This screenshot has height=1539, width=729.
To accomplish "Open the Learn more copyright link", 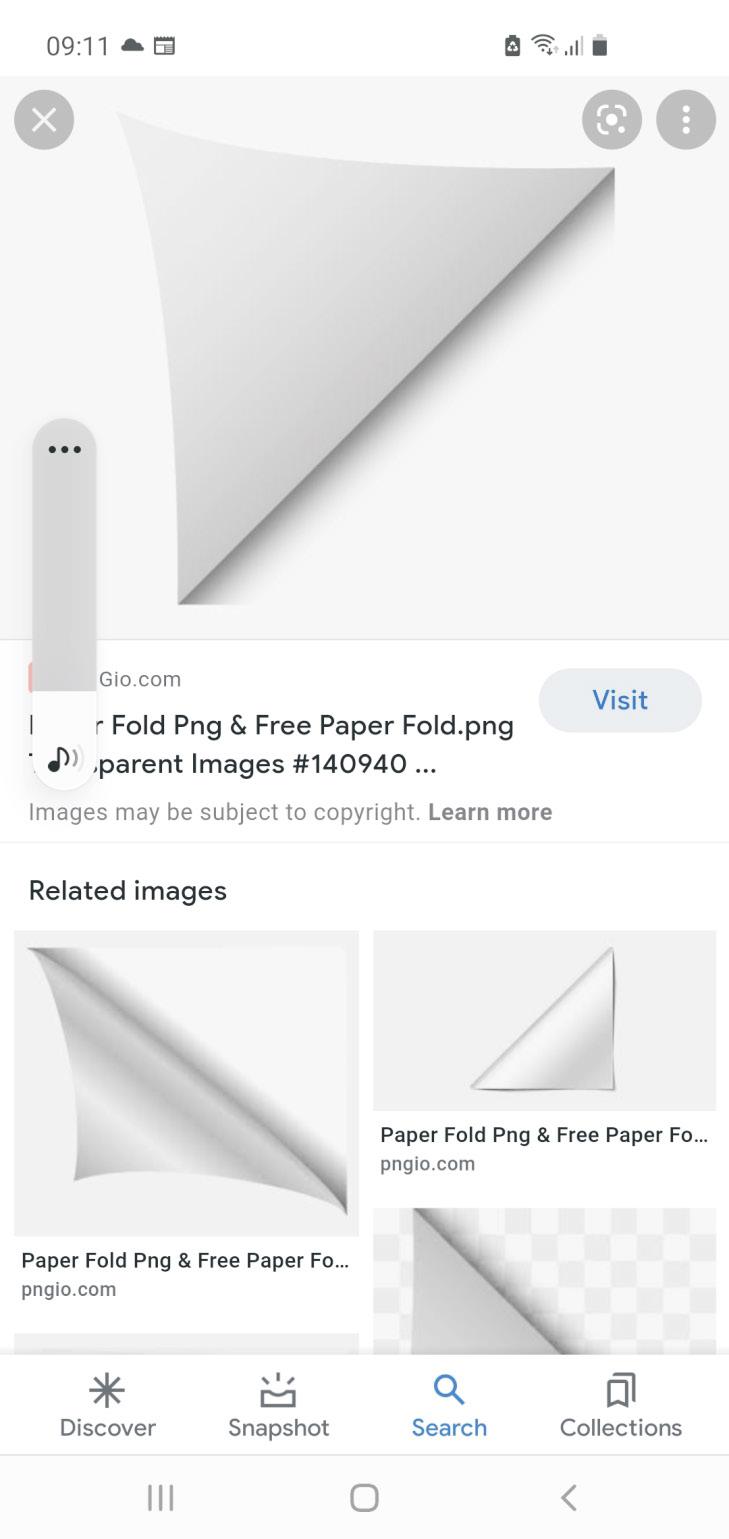I will point(490,812).
